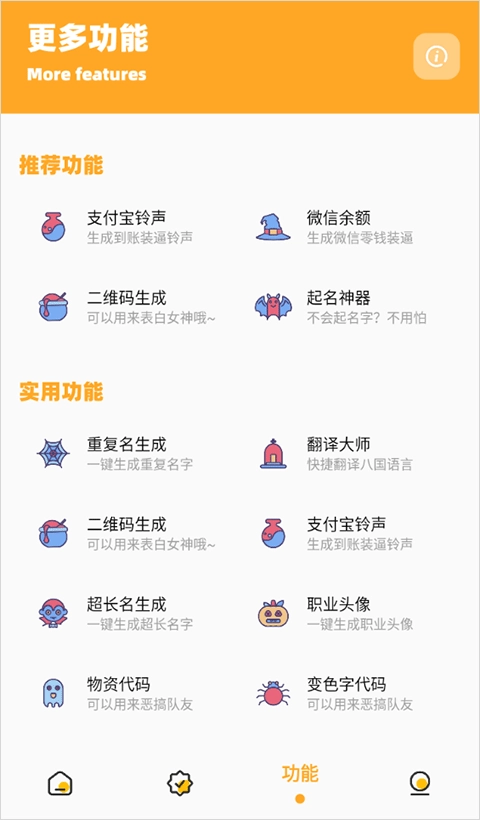480x820 pixels.
Task: Open 起名神器 name generator
Action: point(341,308)
